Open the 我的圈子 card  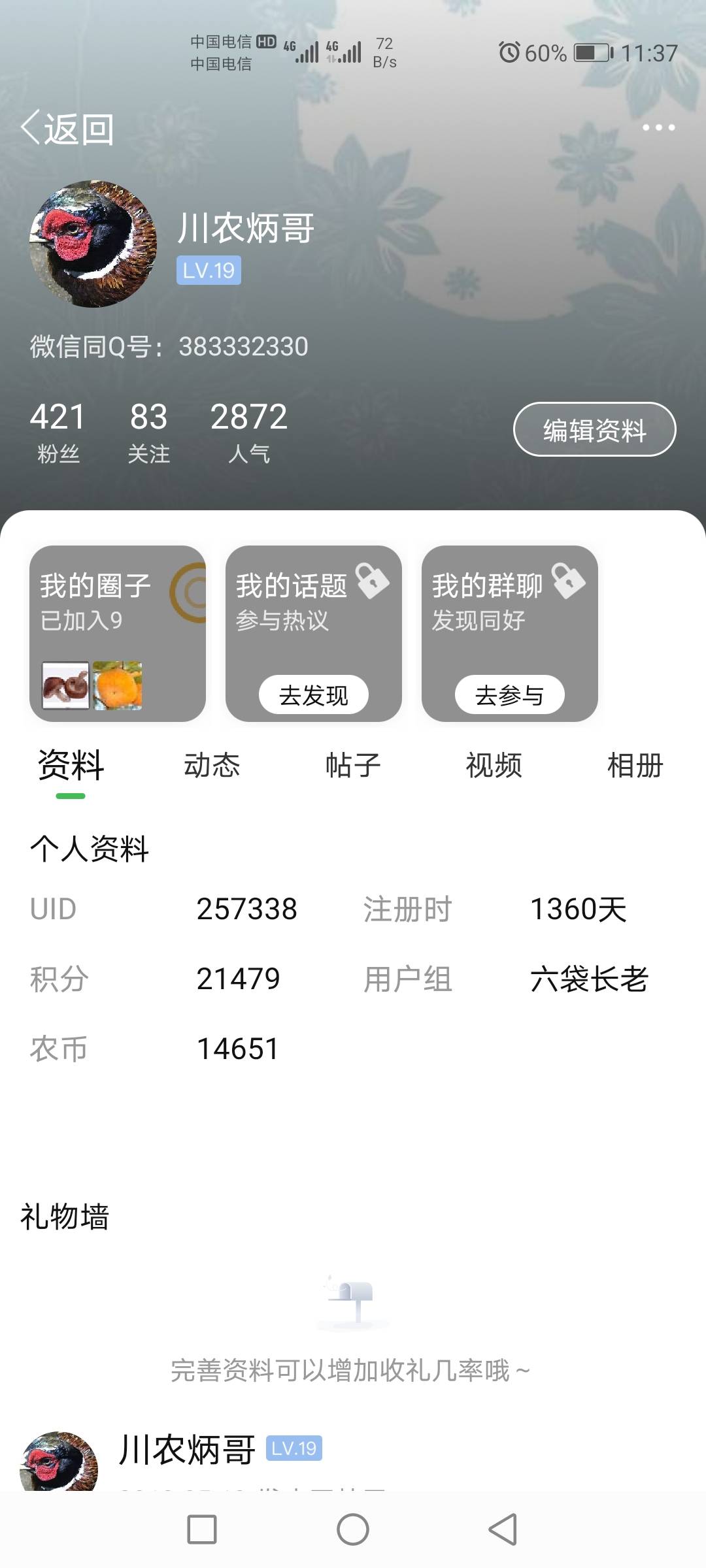[118, 633]
